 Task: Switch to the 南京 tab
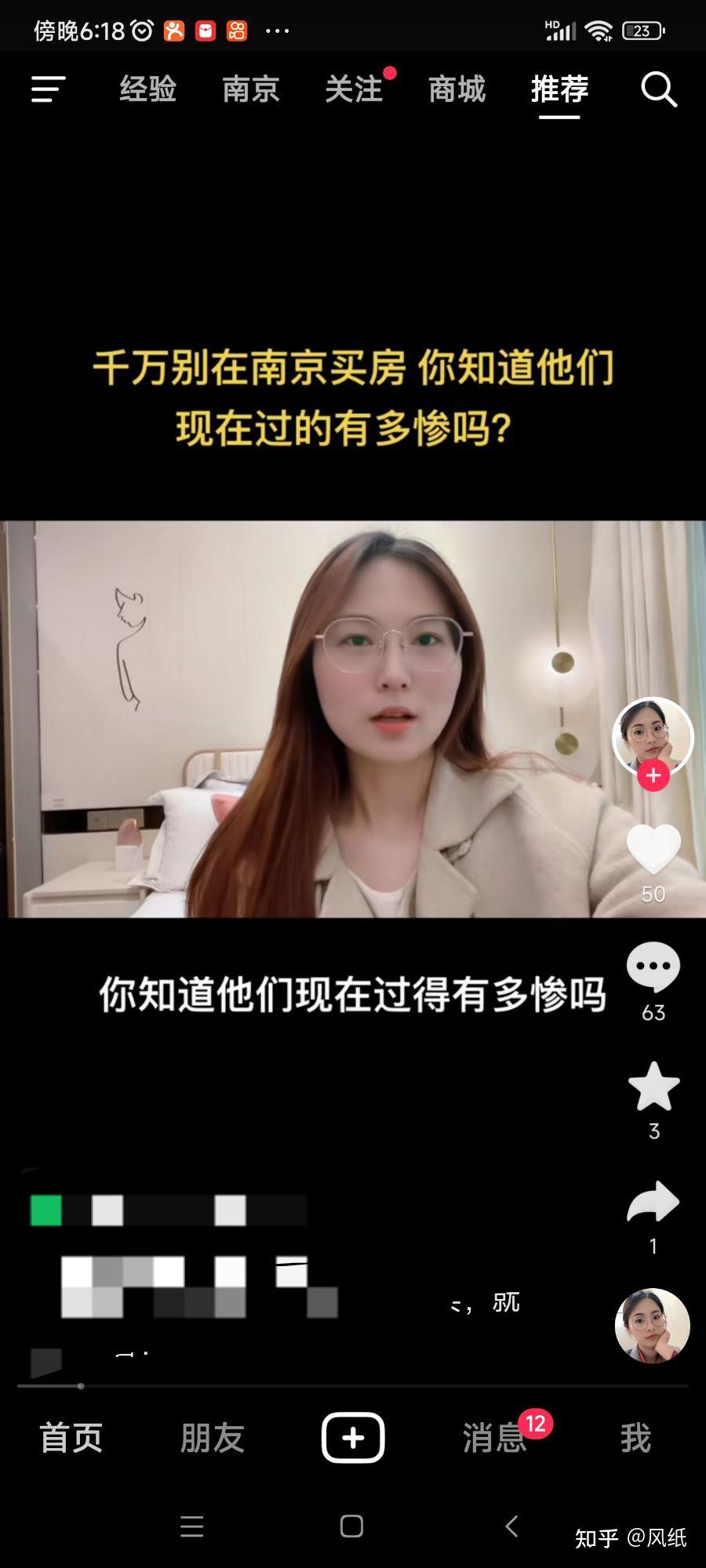251,89
